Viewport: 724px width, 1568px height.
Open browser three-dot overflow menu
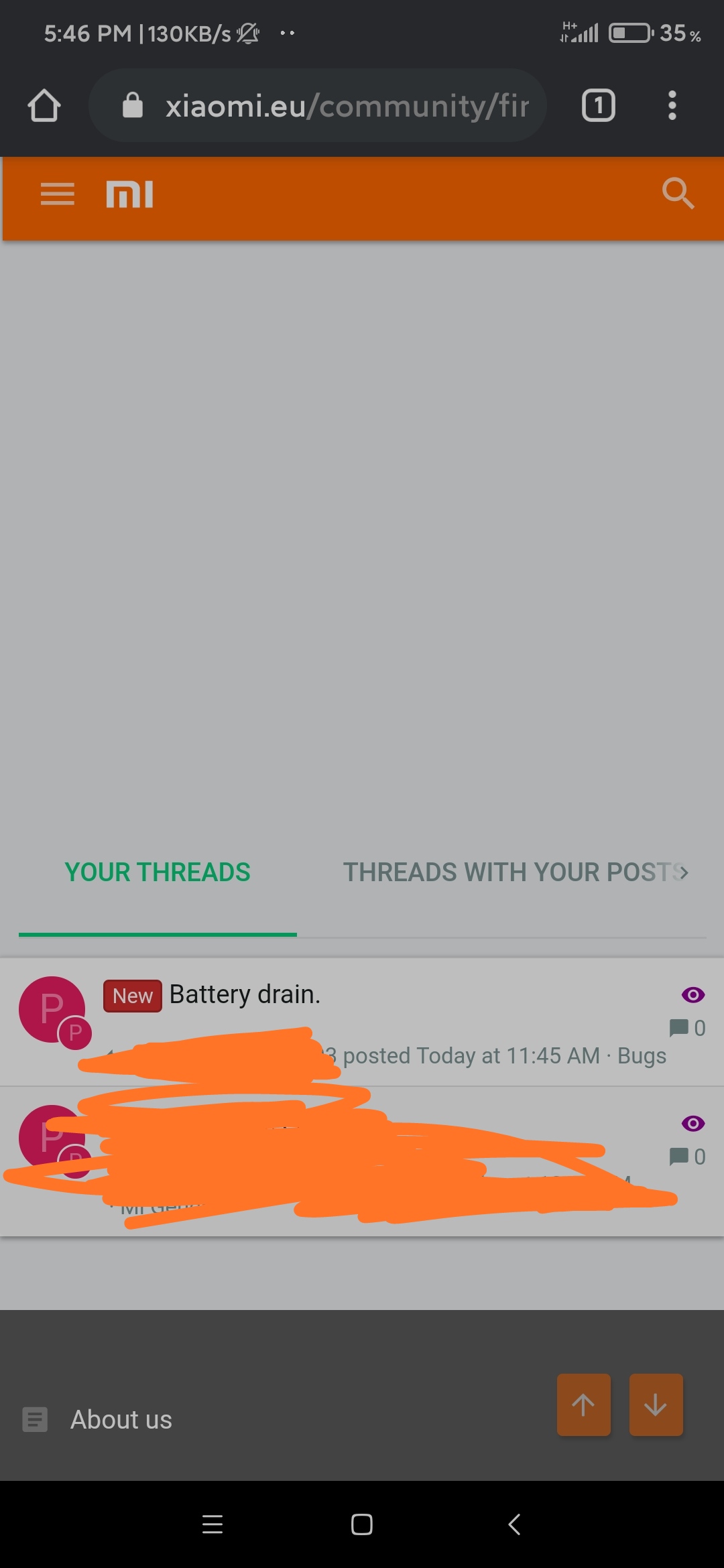click(672, 105)
